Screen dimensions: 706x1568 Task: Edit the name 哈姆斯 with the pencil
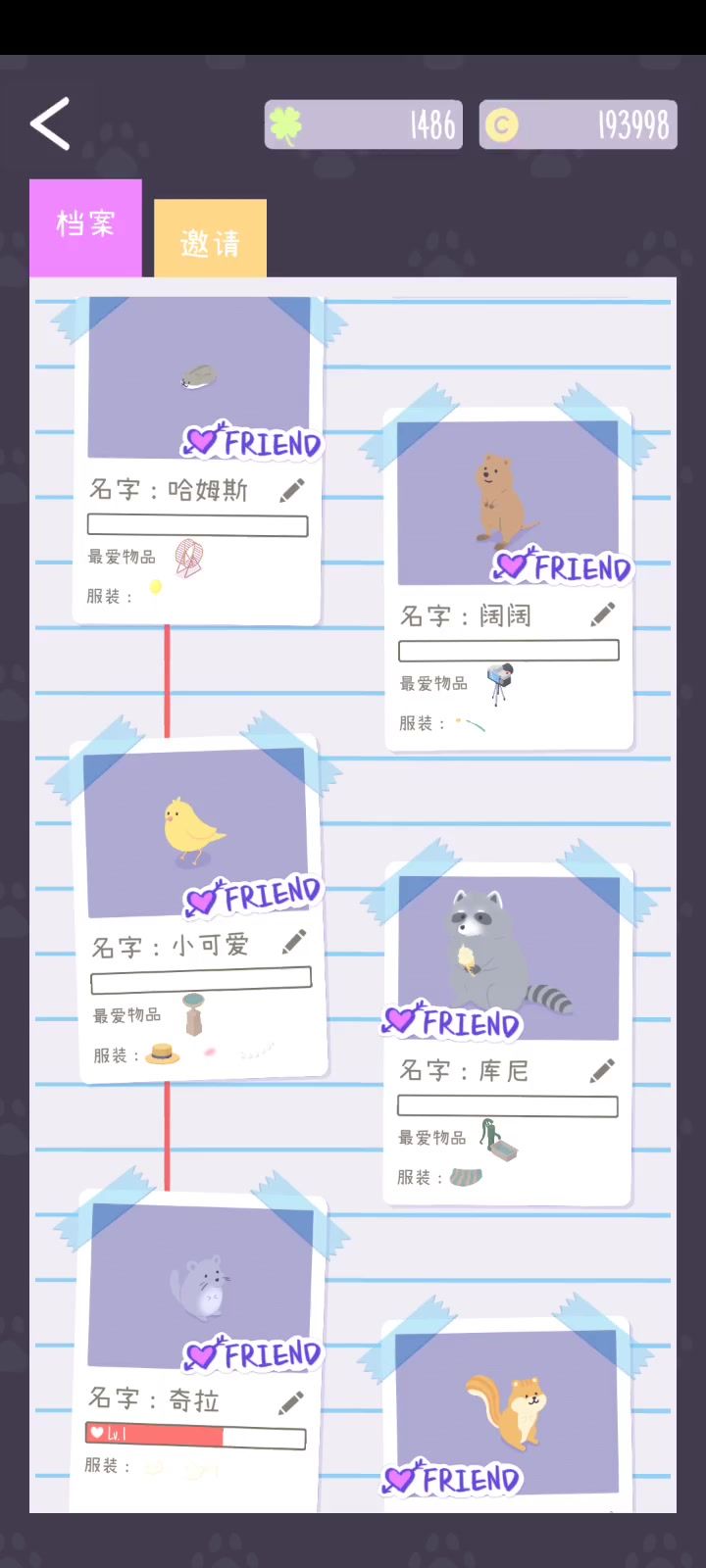pos(292,490)
